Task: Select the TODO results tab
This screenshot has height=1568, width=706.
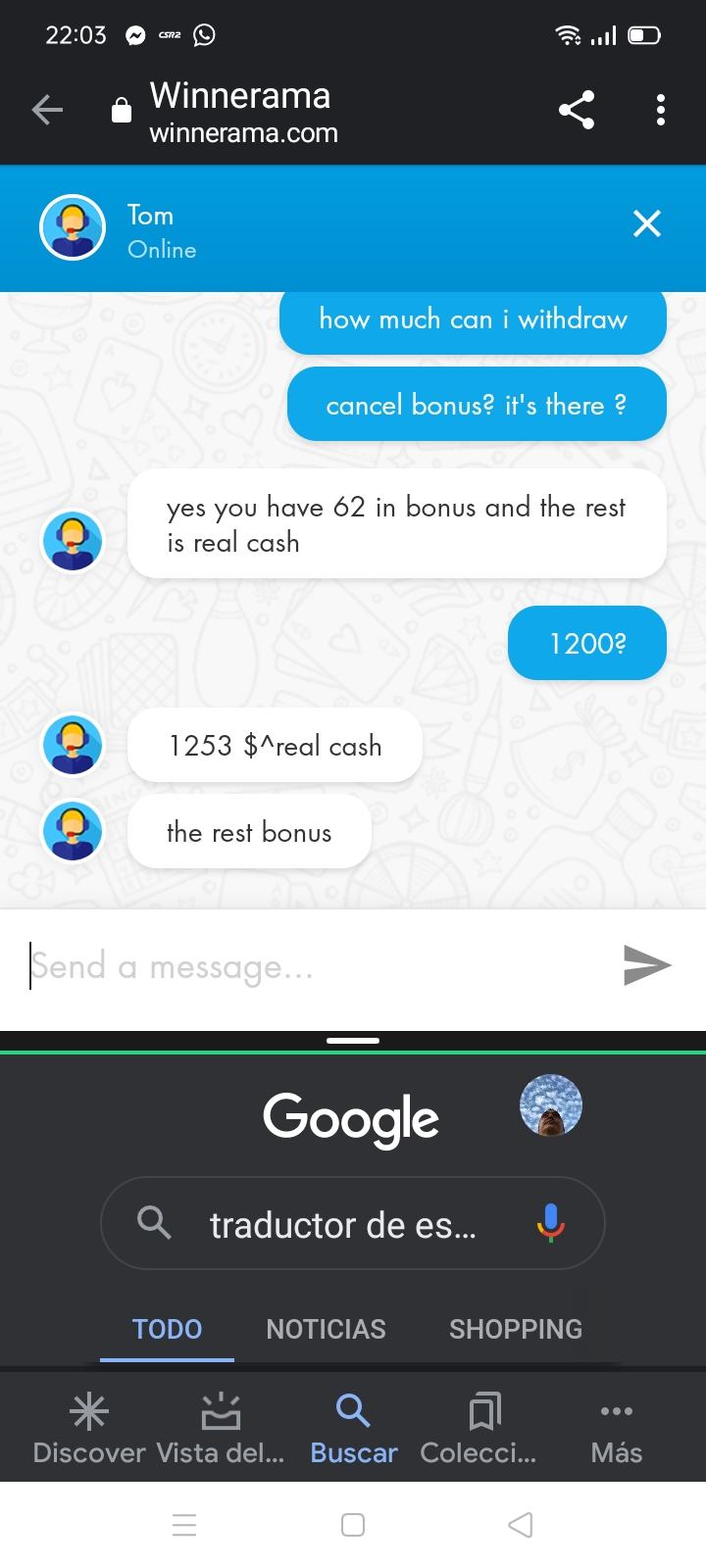Action: click(x=167, y=1329)
